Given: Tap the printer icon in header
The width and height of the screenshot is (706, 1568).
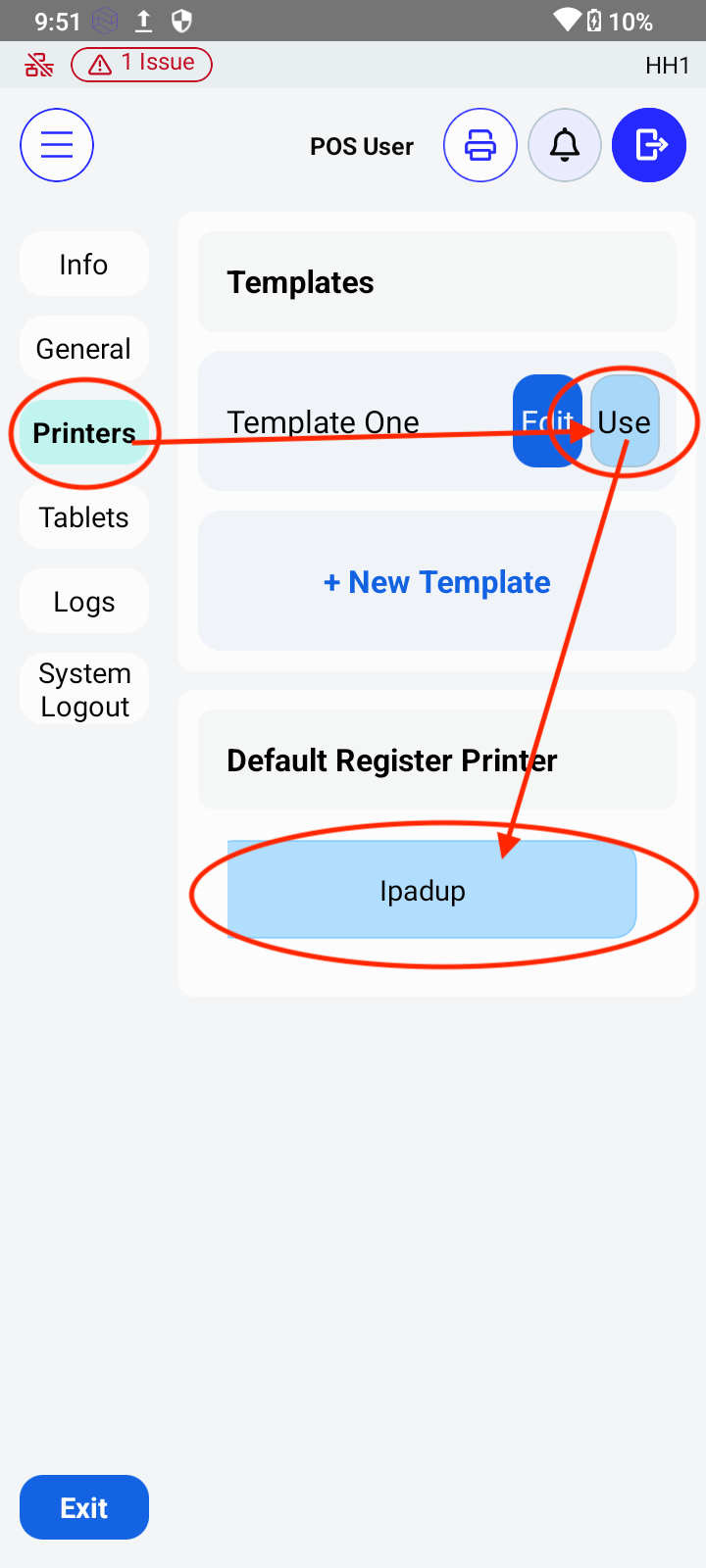Looking at the screenshot, I should point(479,145).
